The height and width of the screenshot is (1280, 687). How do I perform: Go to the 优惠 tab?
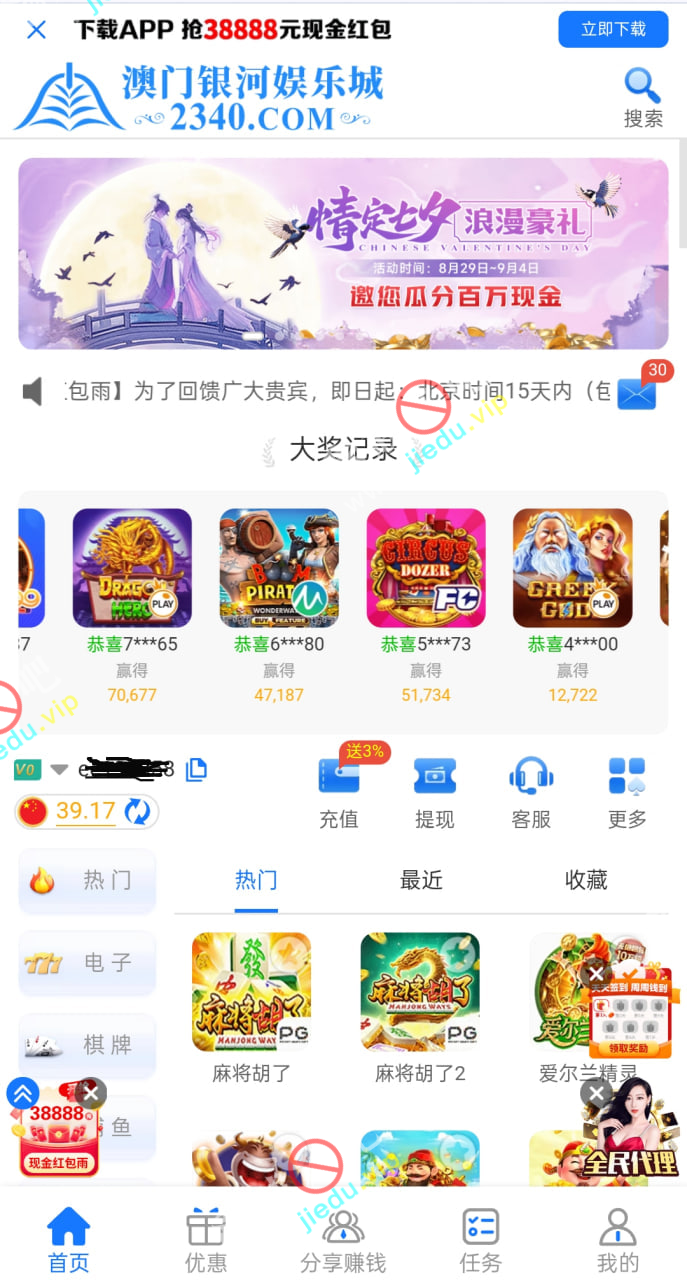[x=206, y=1240]
